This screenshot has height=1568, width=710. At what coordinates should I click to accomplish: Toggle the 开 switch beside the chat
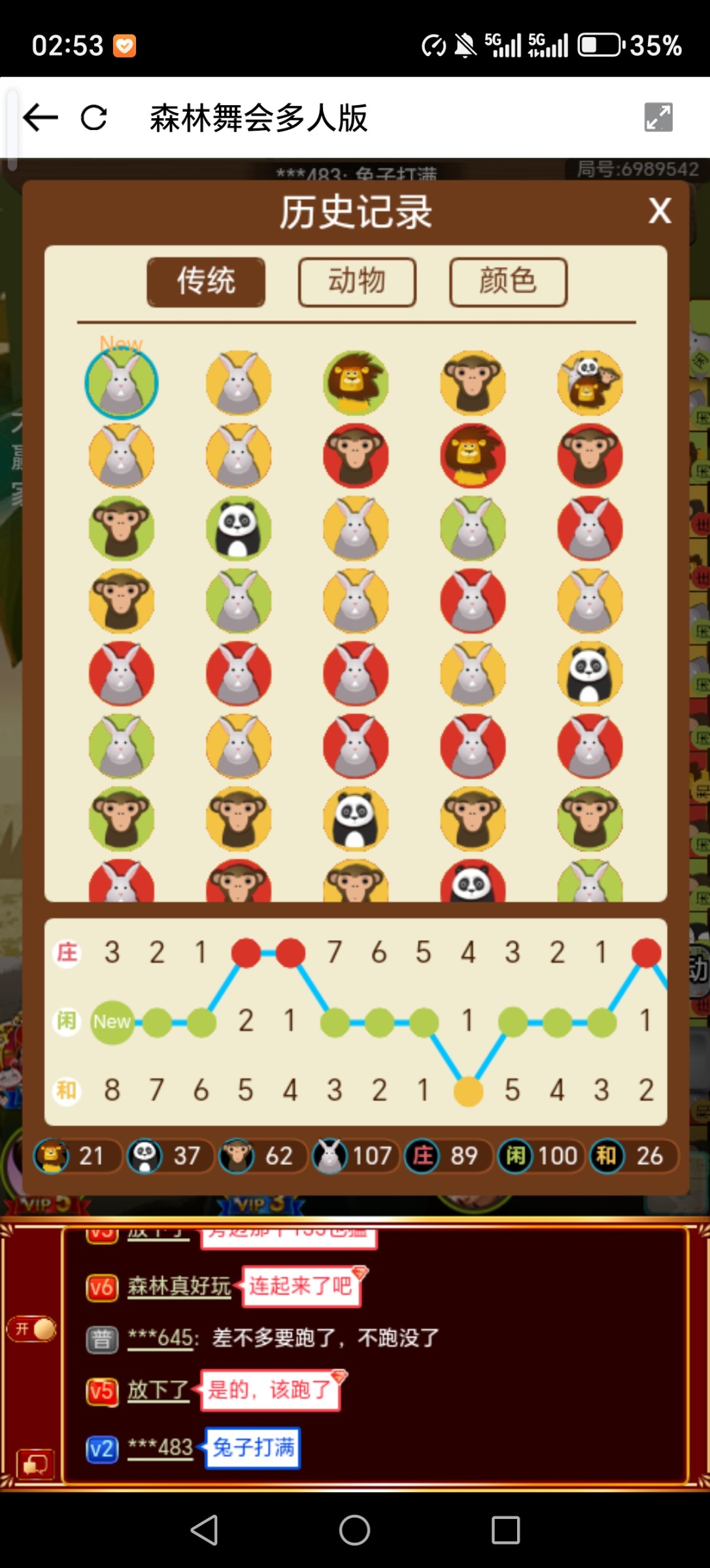pyautogui.click(x=33, y=1329)
